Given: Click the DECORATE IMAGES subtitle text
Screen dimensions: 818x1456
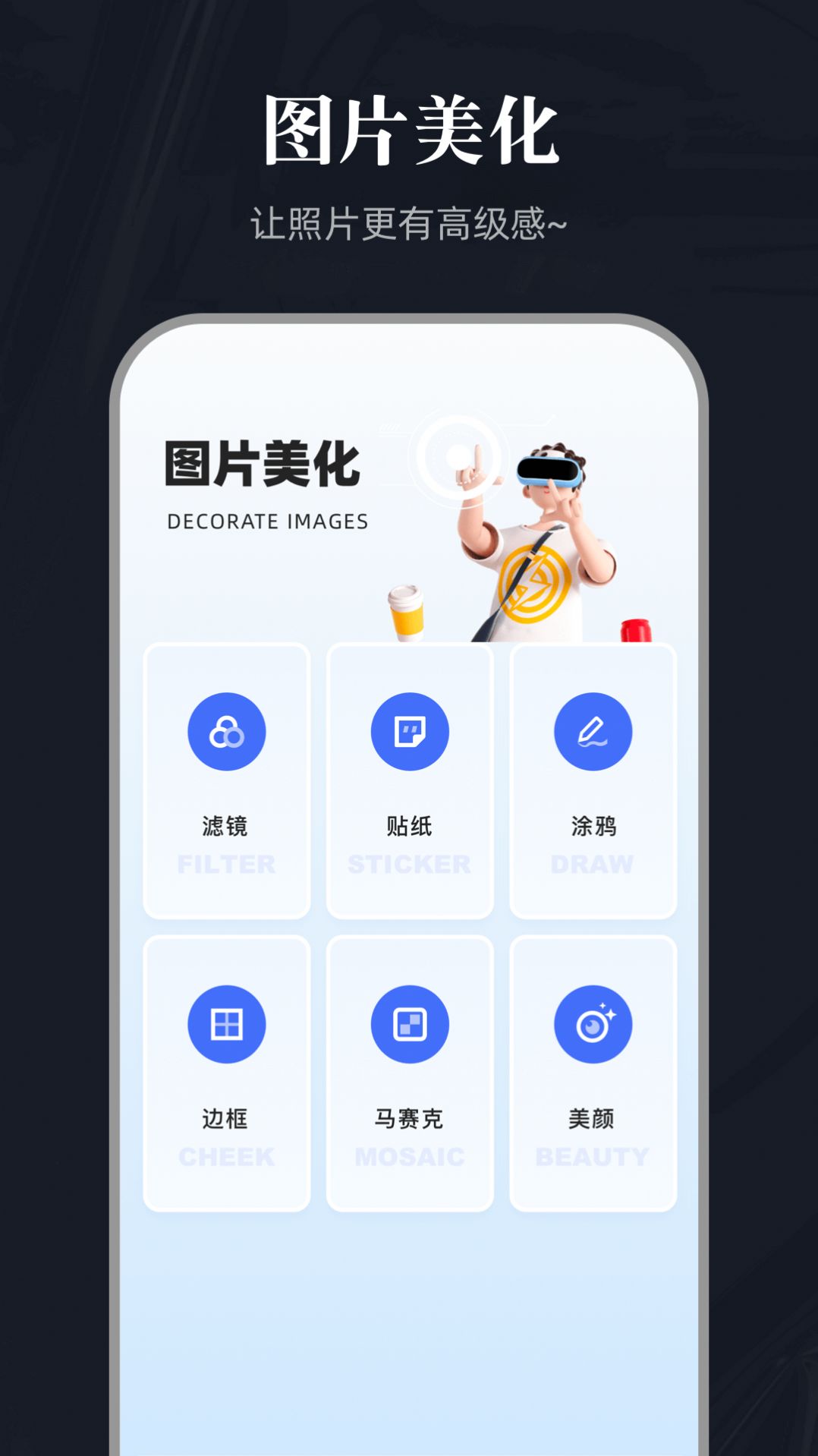Looking at the screenshot, I should [266, 522].
